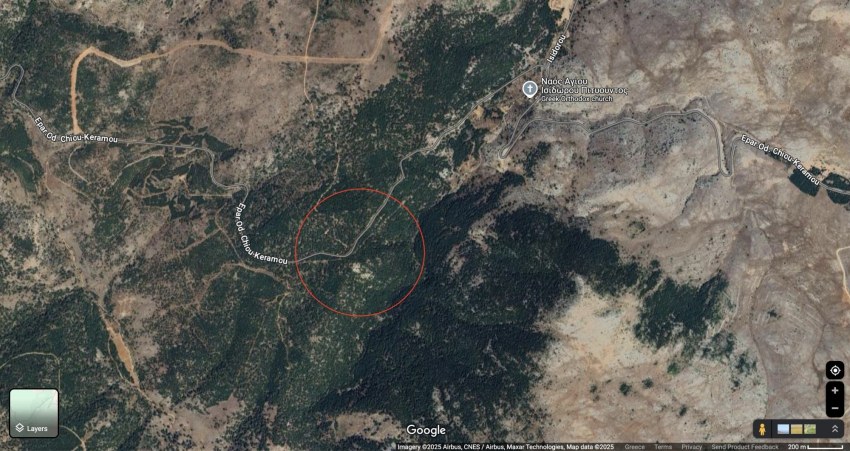Zoom in with the plus button
Image resolution: width=850 pixels, height=451 pixels.
tap(834, 391)
